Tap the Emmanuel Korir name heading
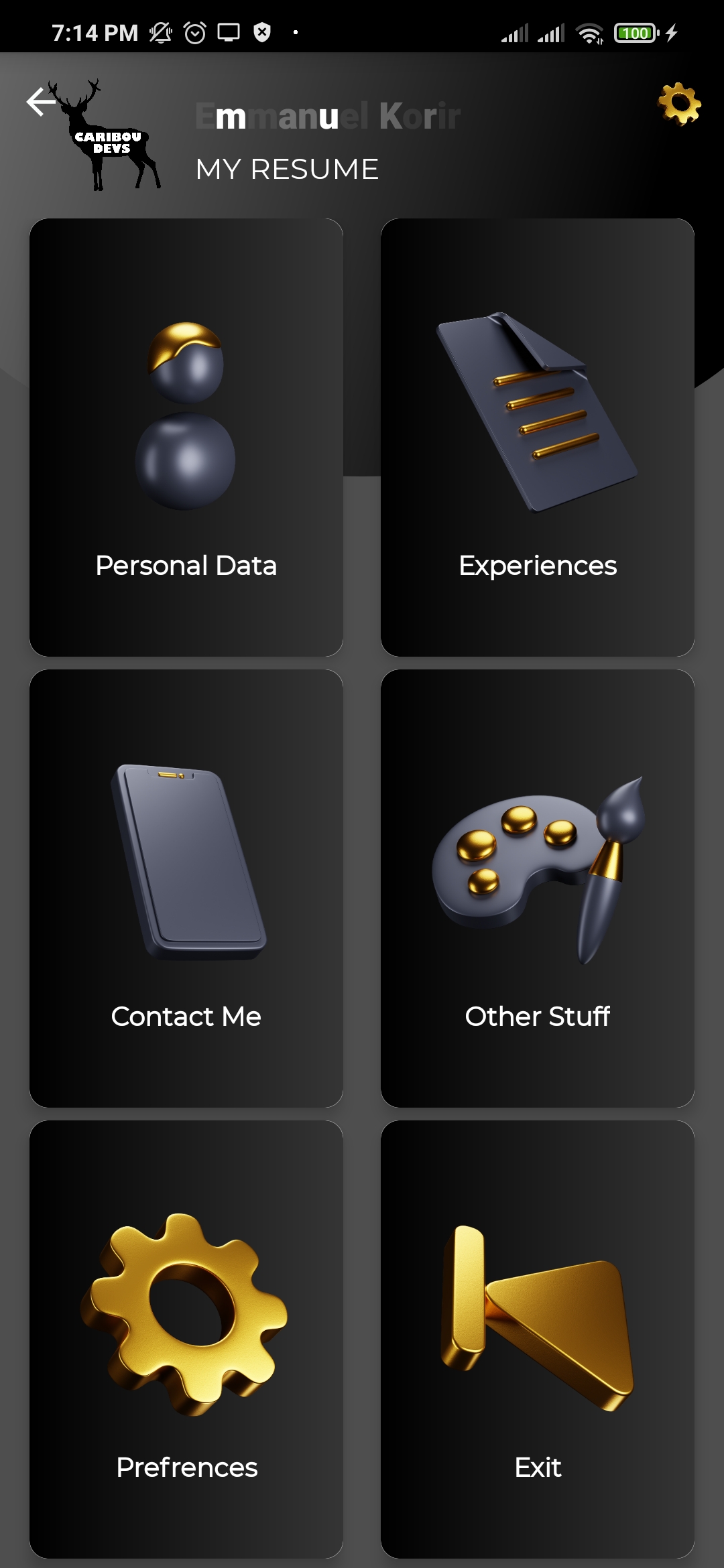The height and width of the screenshot is (1568, 724). click(326, 117)
